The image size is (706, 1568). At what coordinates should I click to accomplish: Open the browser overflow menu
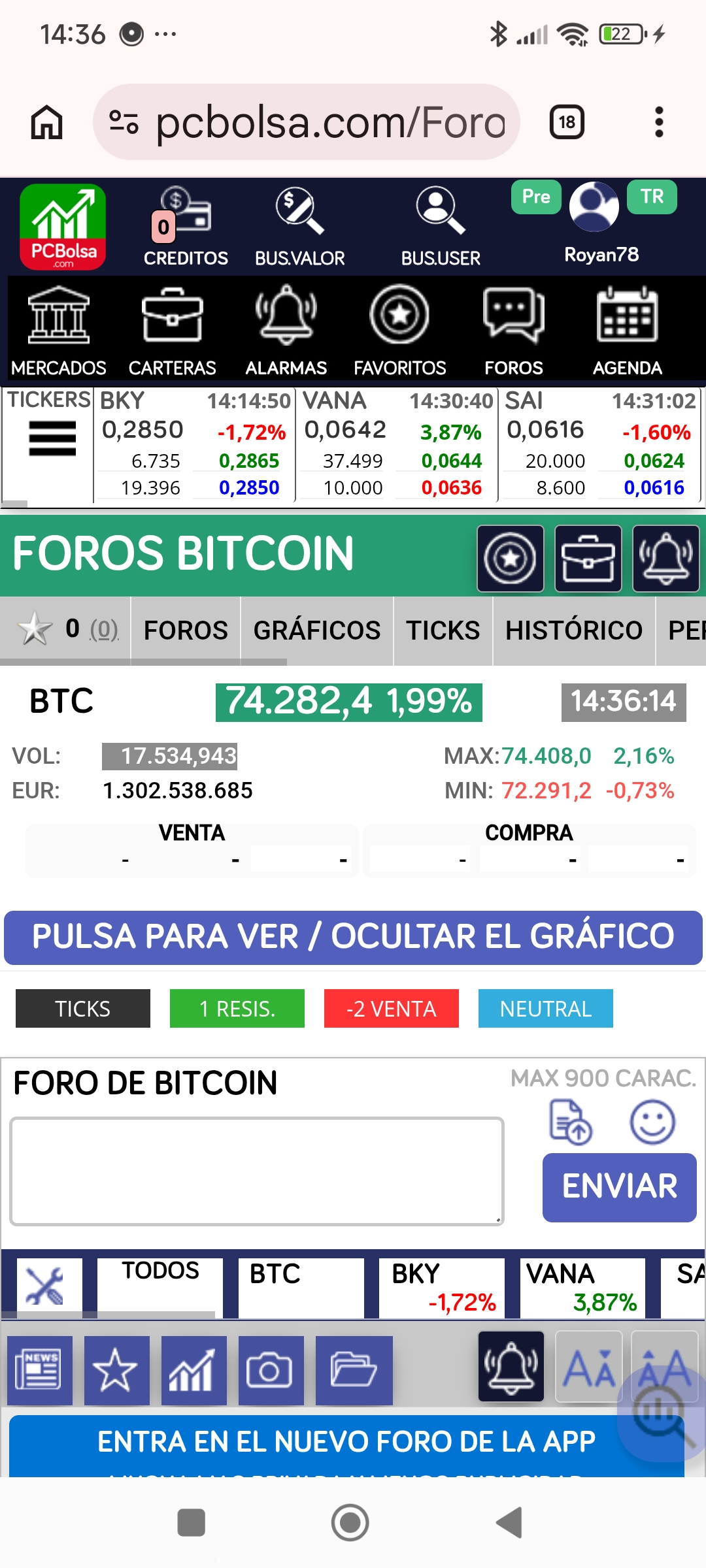[659, 122]
